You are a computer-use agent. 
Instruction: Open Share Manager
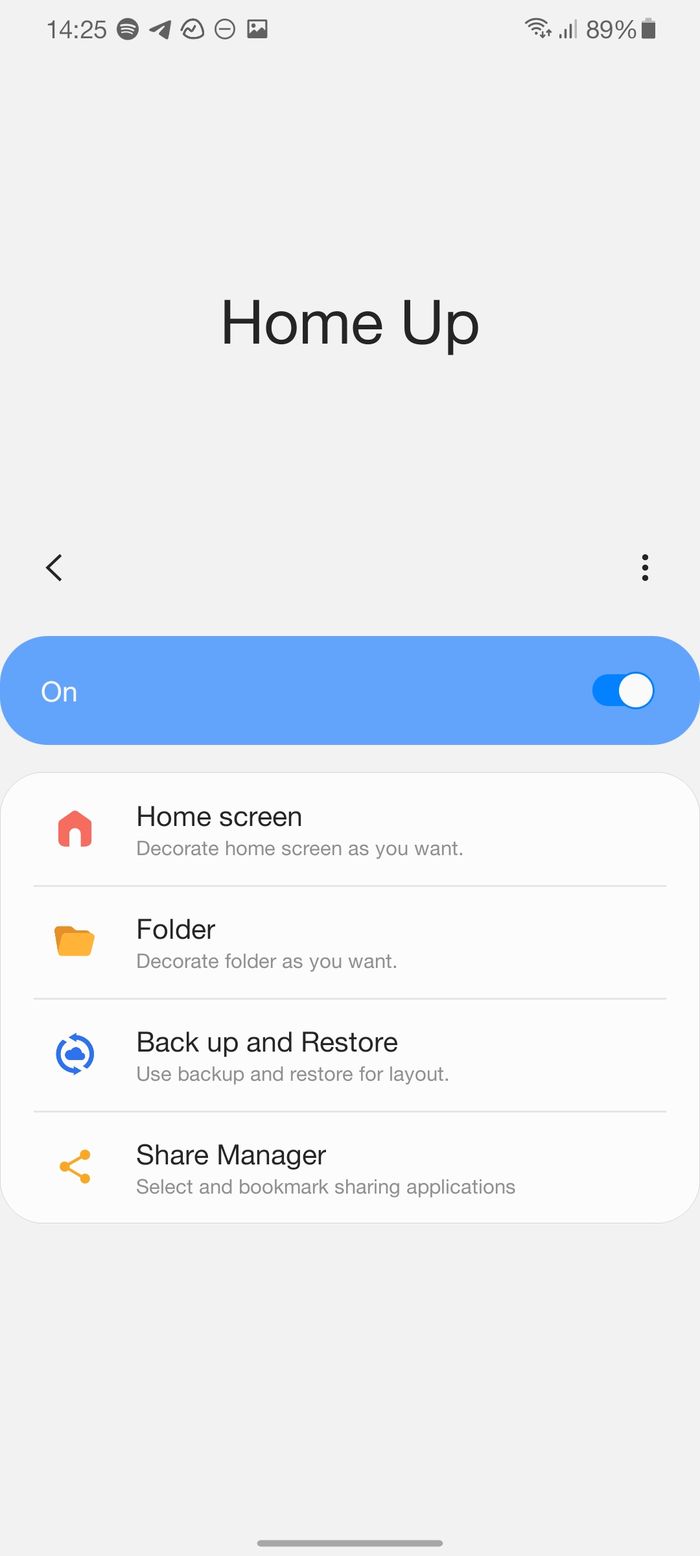(x=350, y=1168)
